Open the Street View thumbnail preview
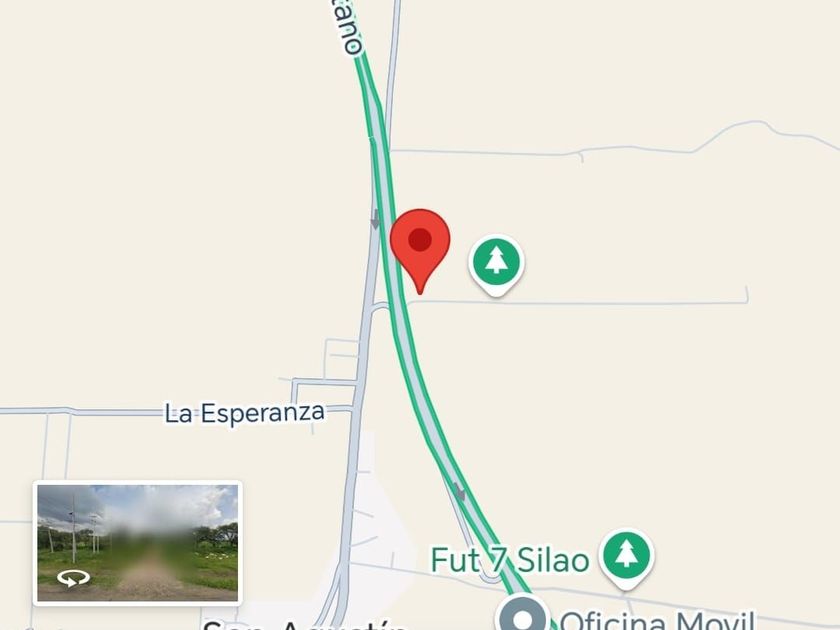 [138, 543]
